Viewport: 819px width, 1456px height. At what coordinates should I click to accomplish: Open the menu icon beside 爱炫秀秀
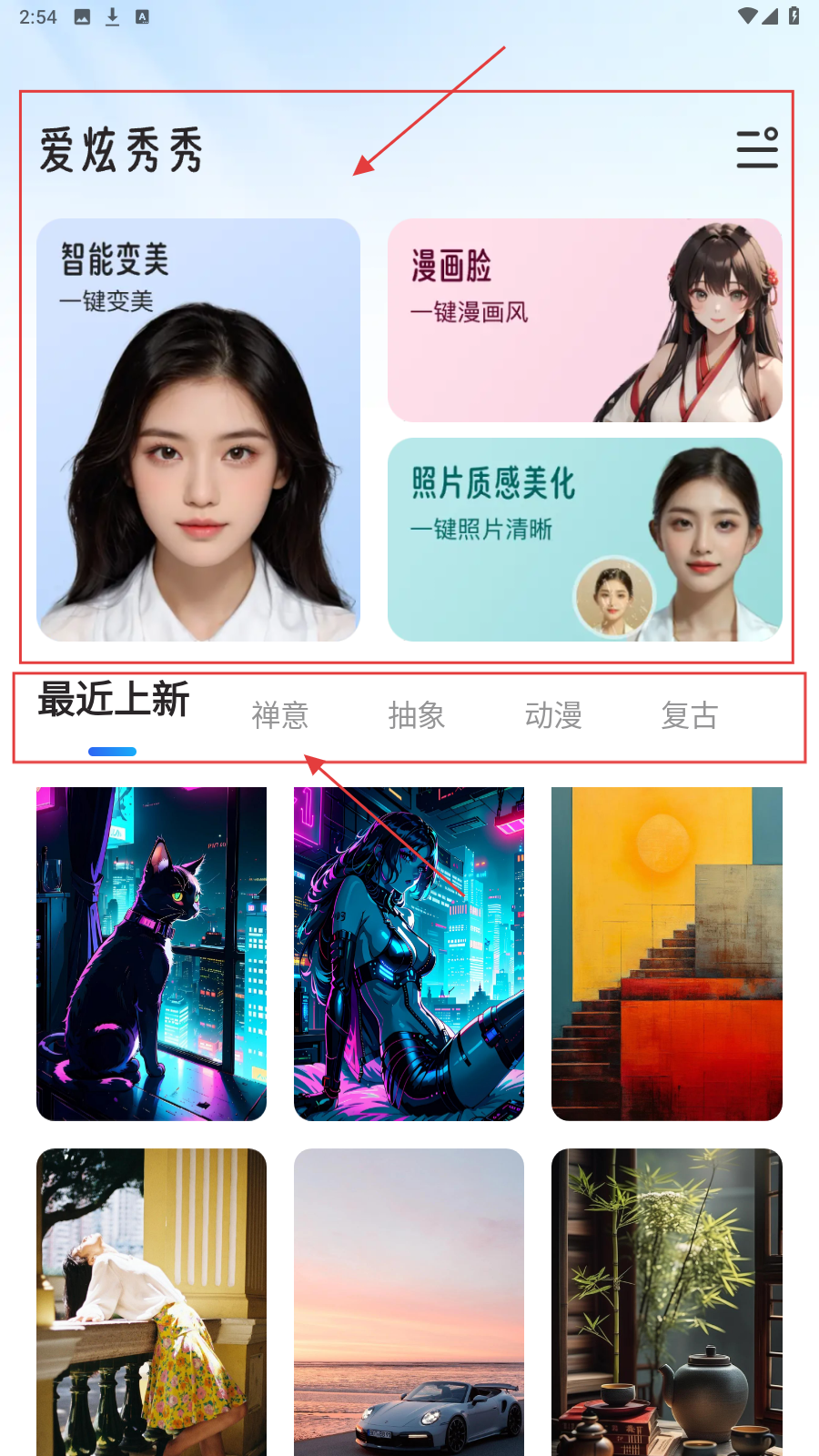pos(757,148)
